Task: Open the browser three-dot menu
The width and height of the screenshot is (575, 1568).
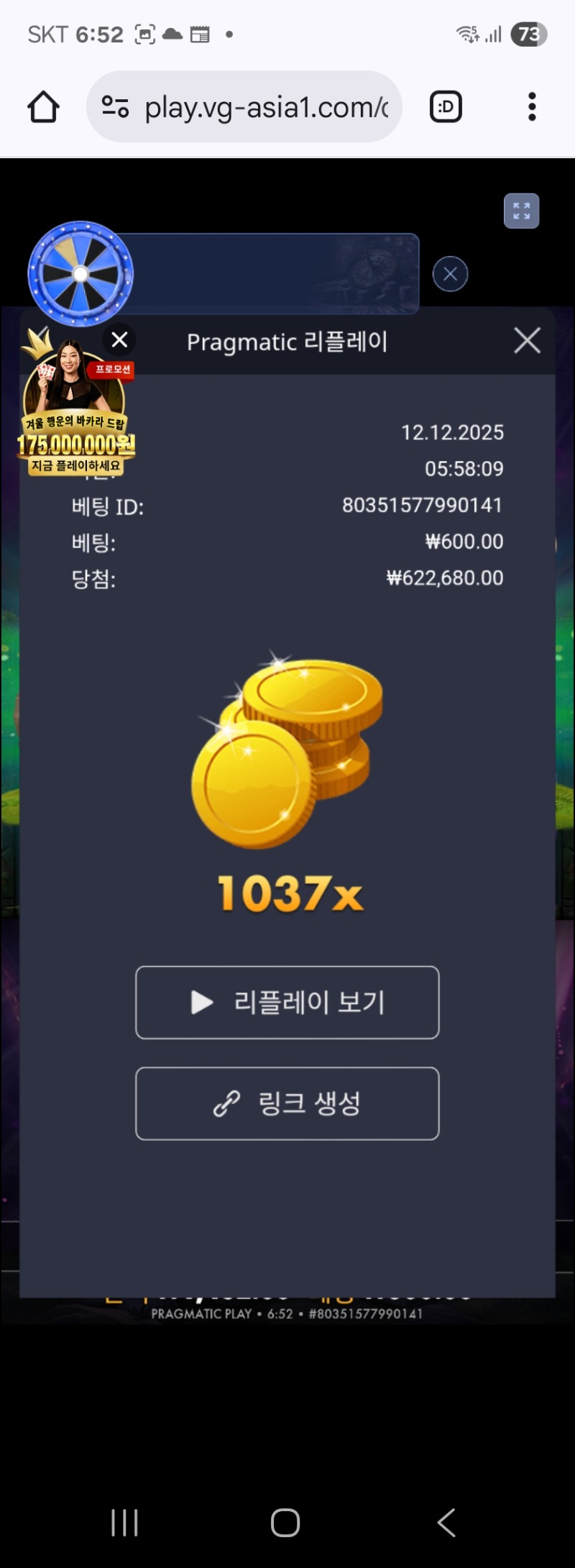Action: tap(532, 106)
